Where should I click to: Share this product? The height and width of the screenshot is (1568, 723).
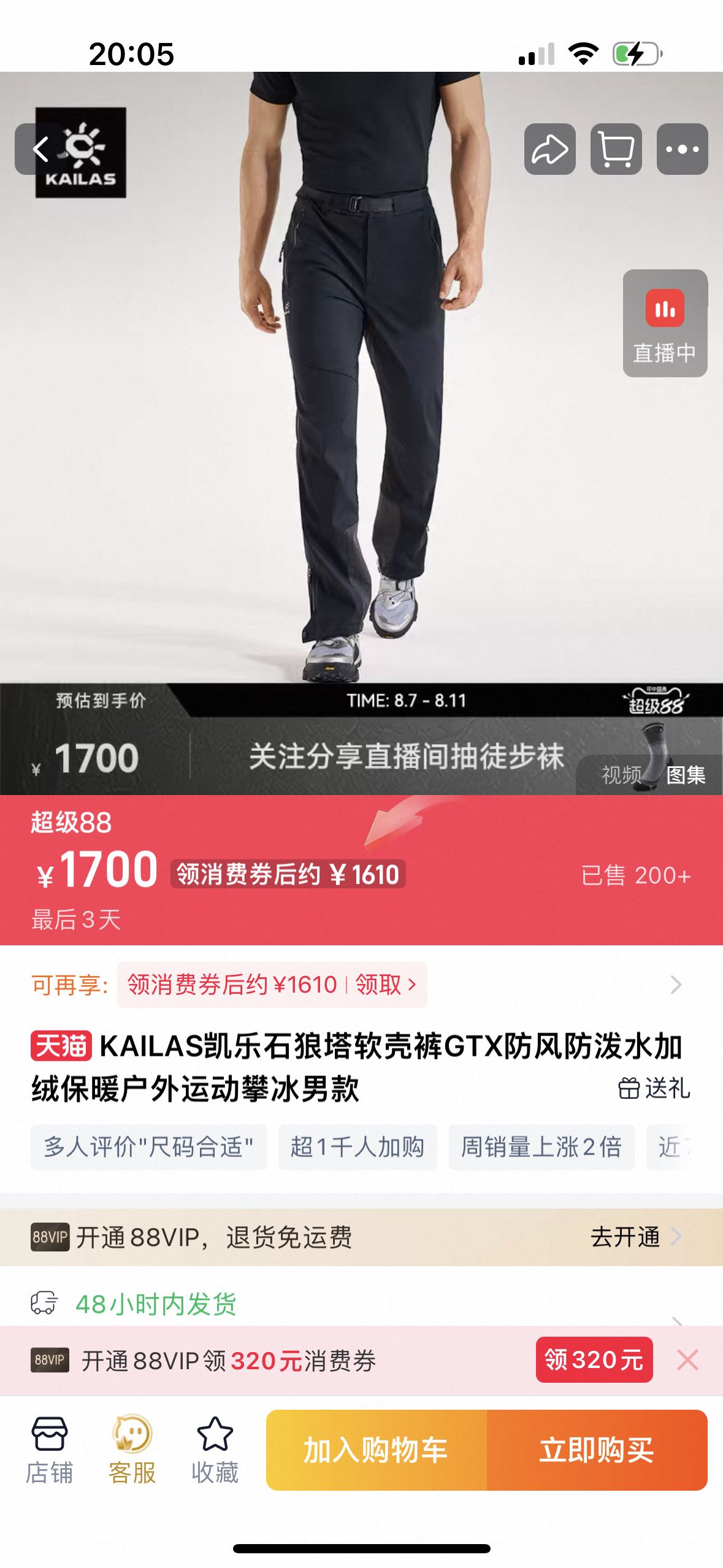tap(549, 149)
